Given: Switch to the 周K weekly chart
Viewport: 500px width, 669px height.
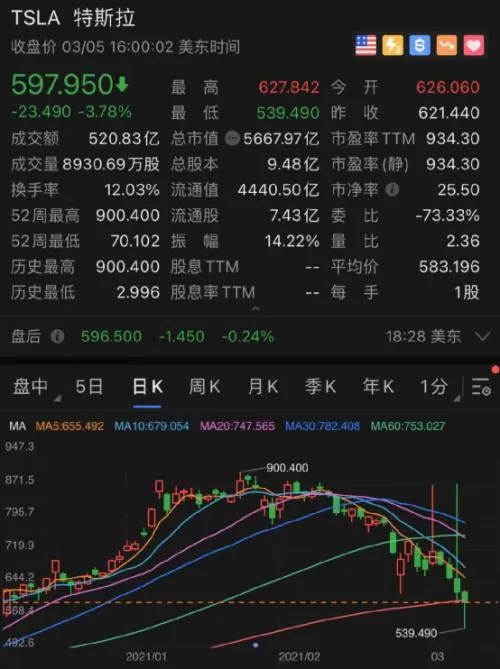Looking at the screenshot, I should pyautogui.click(x=205, y=387).
